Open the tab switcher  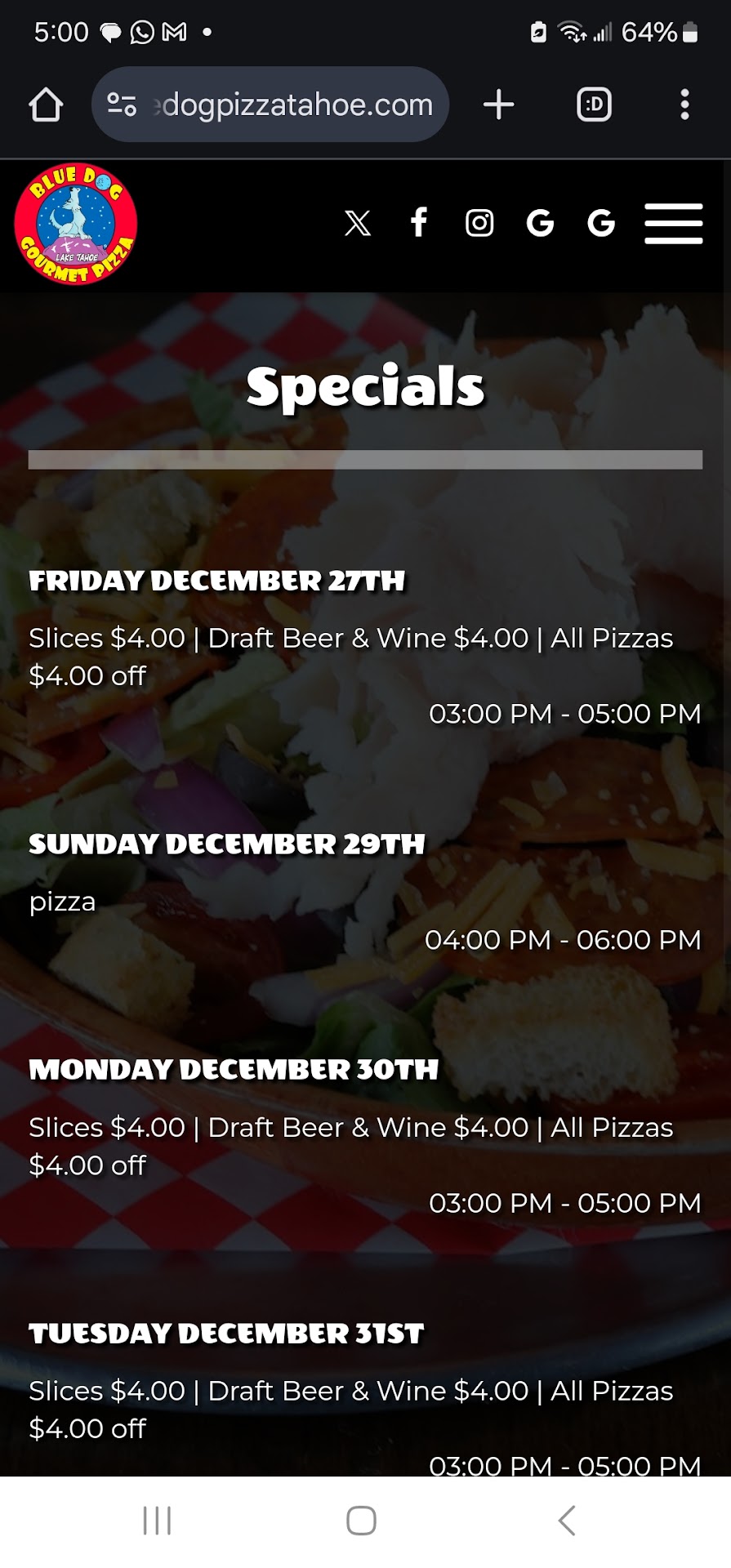coord(594,105)
